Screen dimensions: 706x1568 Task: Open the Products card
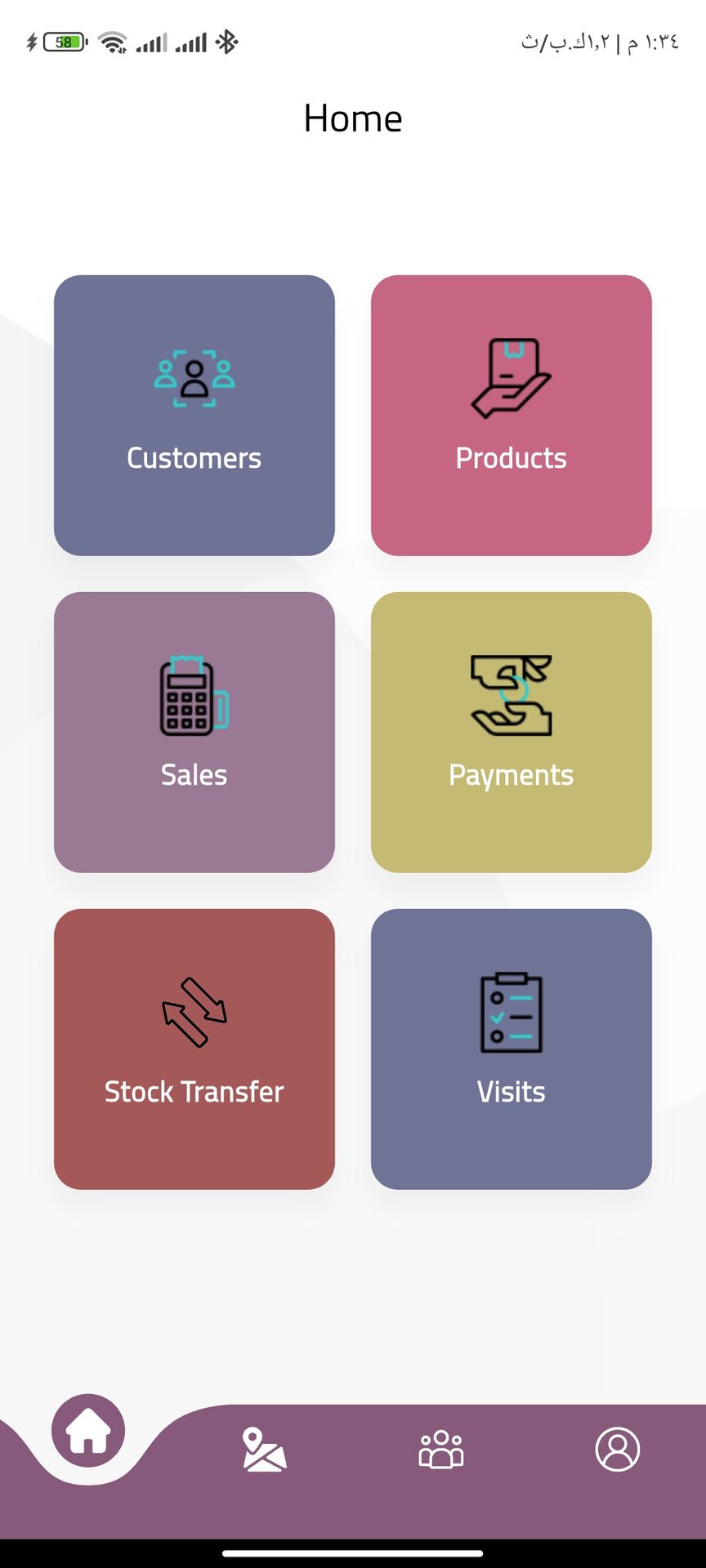tap(512, 416)
